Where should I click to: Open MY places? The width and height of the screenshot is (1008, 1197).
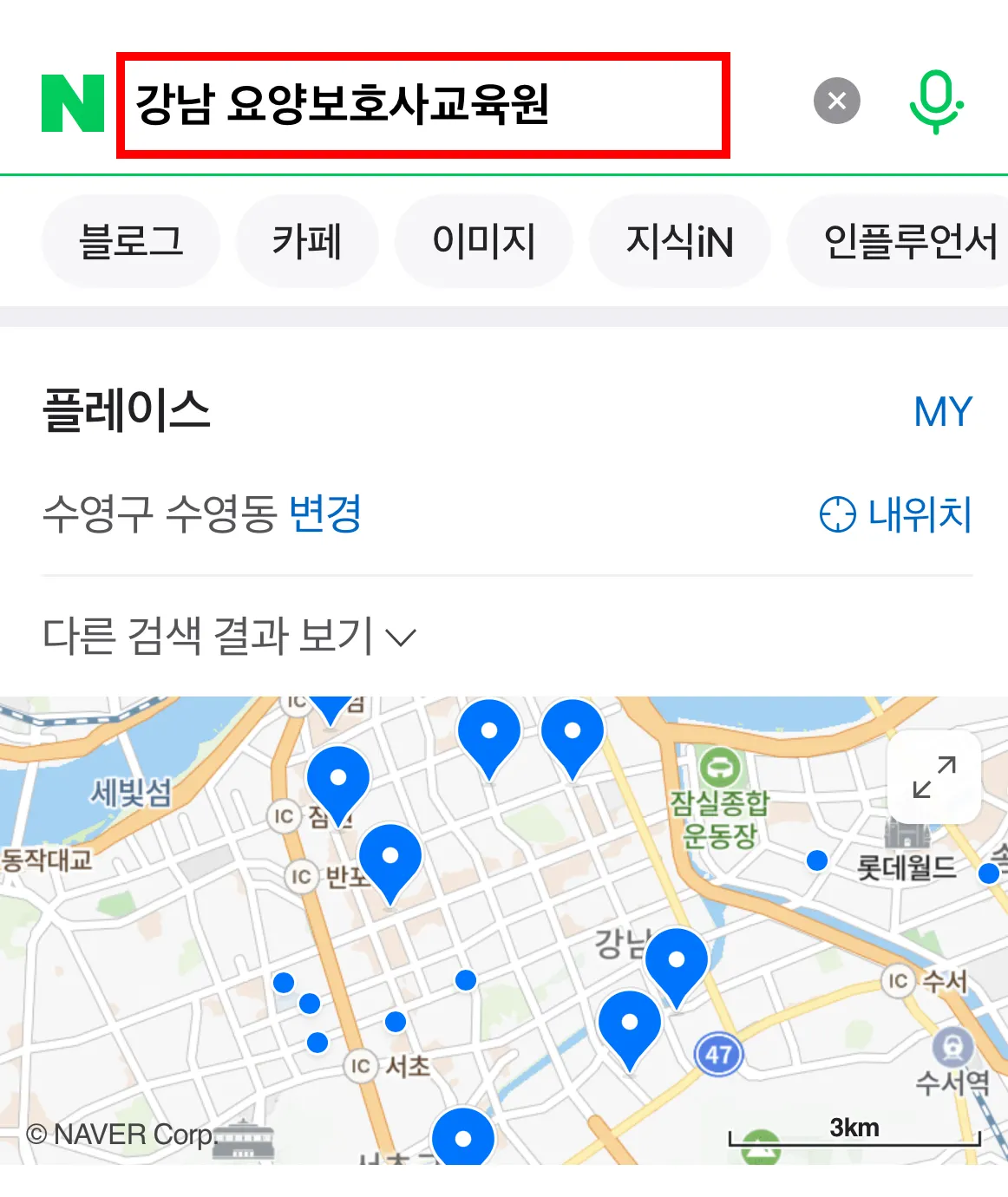[943, 411]
